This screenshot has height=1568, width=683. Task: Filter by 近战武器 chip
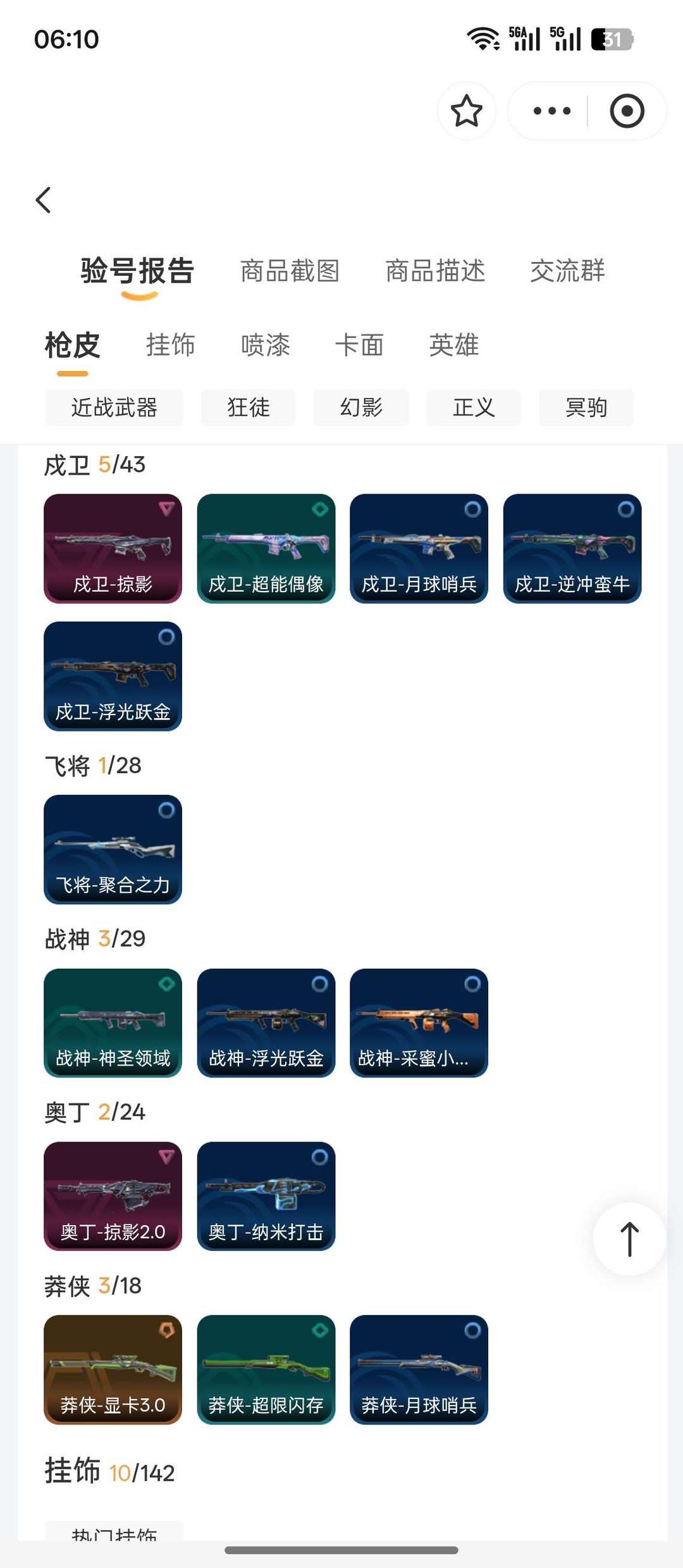click(114, 408)
